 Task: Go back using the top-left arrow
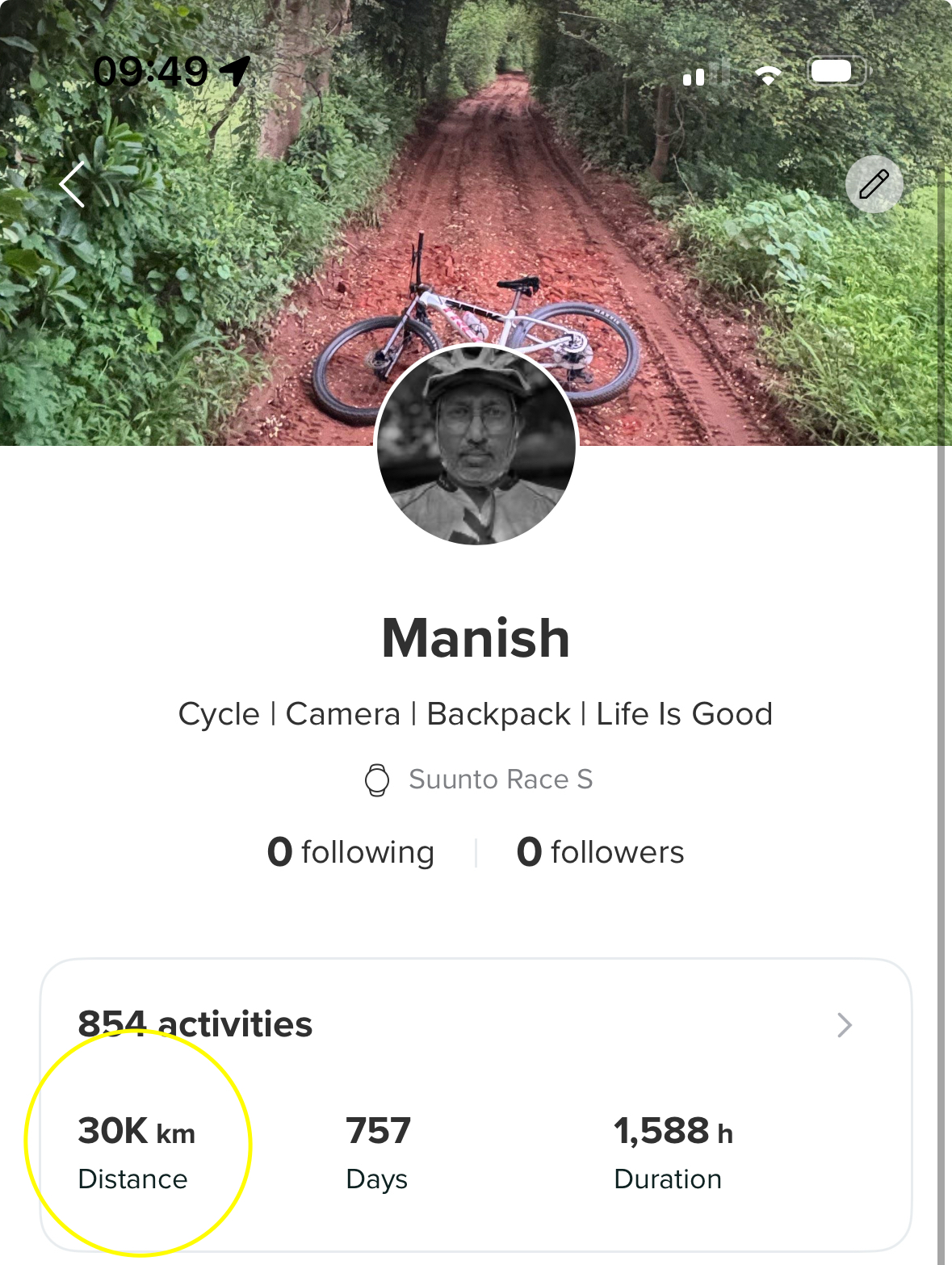pyautogui.click(x=73, y=185)
